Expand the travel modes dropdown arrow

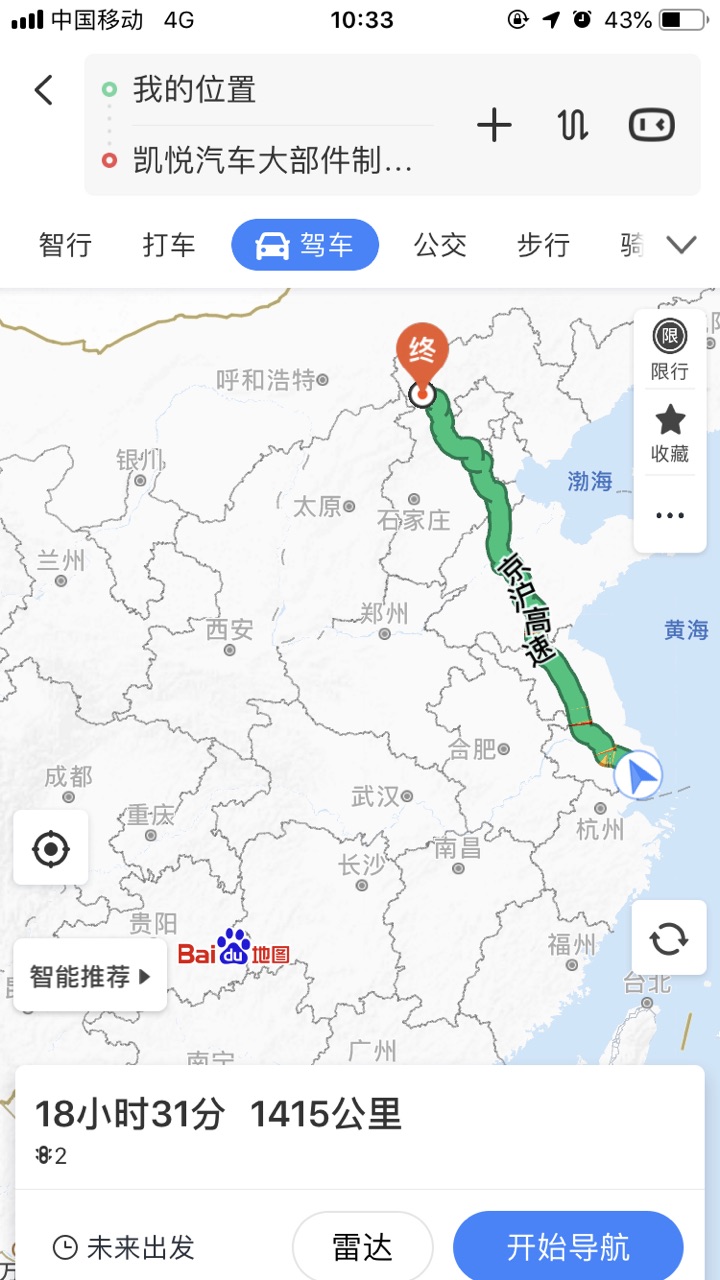pyautogui.click(x=681, y=245)
